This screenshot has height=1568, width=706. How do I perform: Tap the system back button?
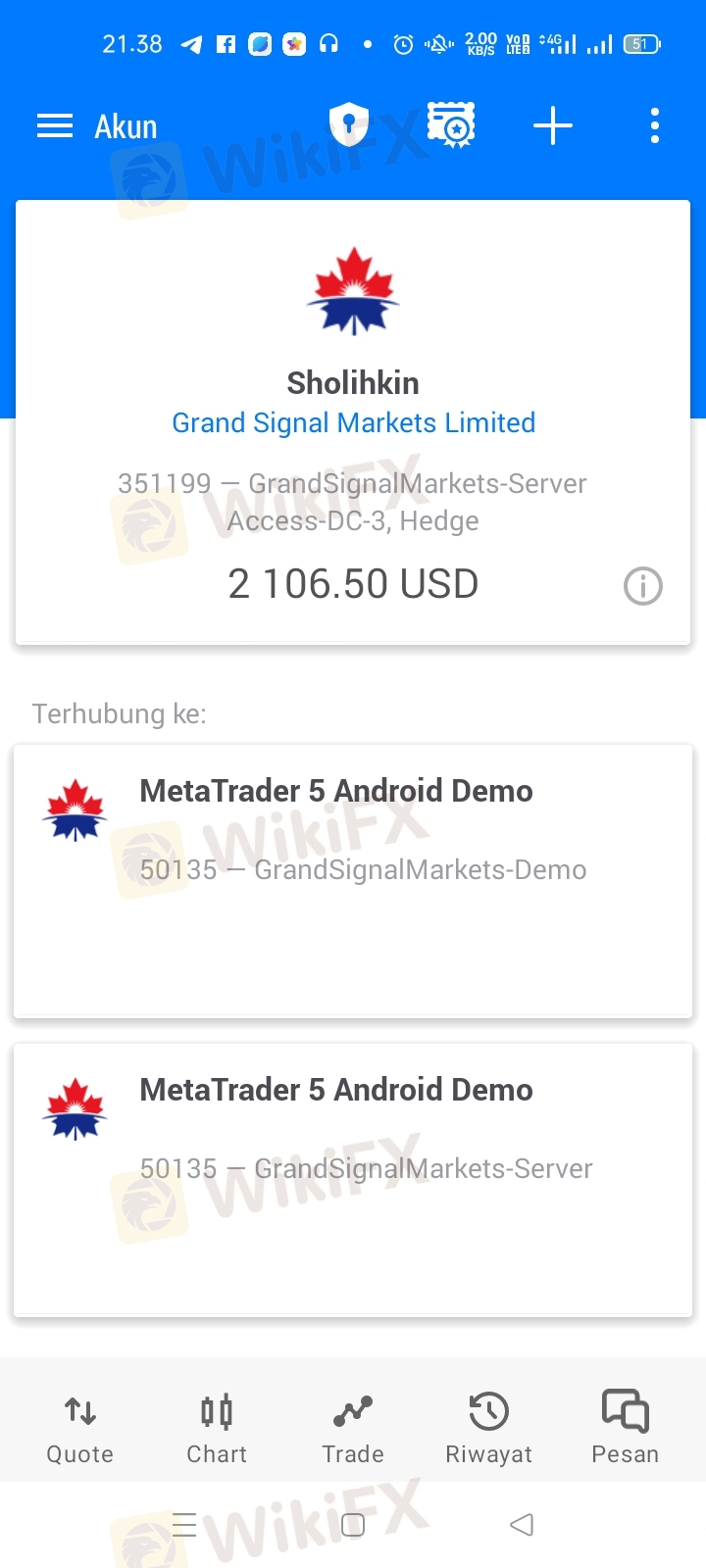click(x=522, y=1524)
